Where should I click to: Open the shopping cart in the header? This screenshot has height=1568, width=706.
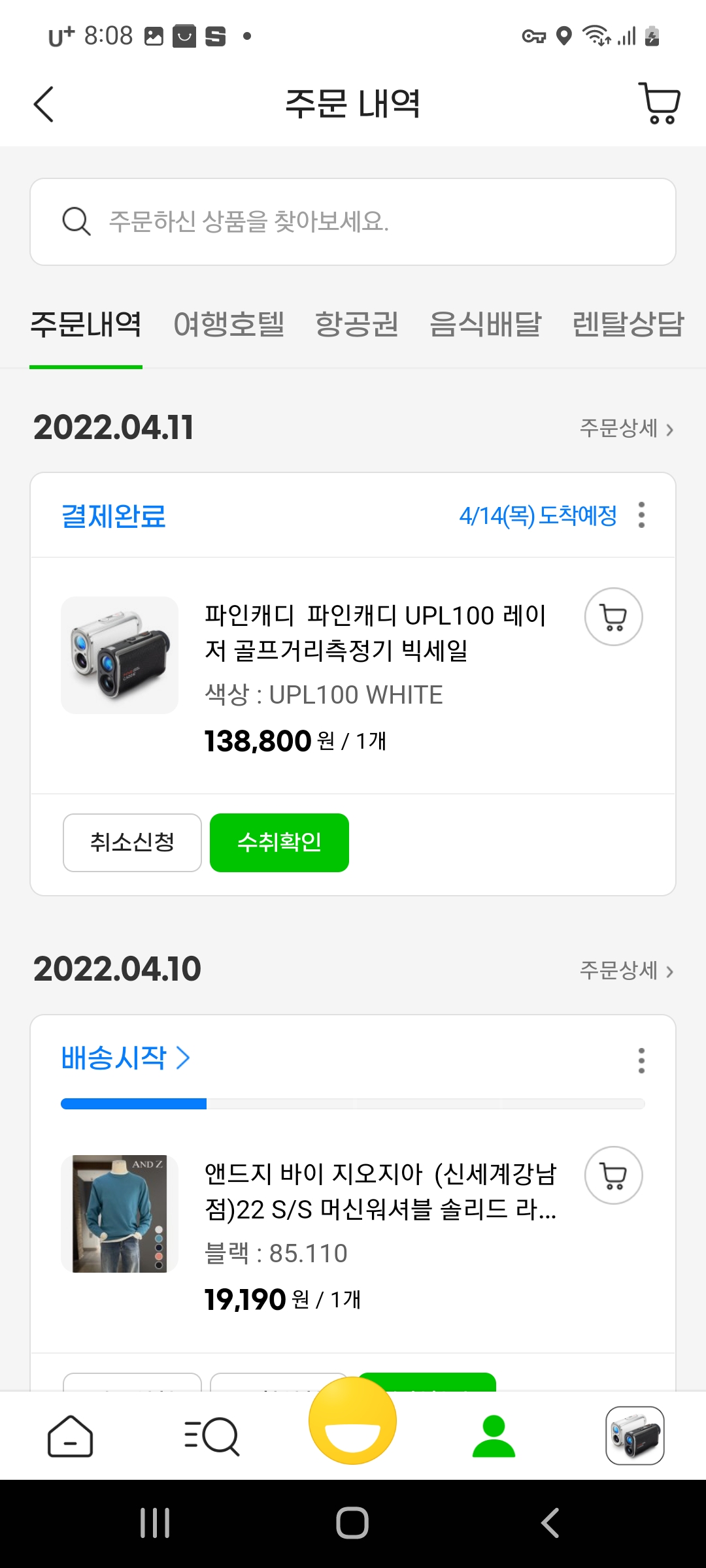[659, 103]
